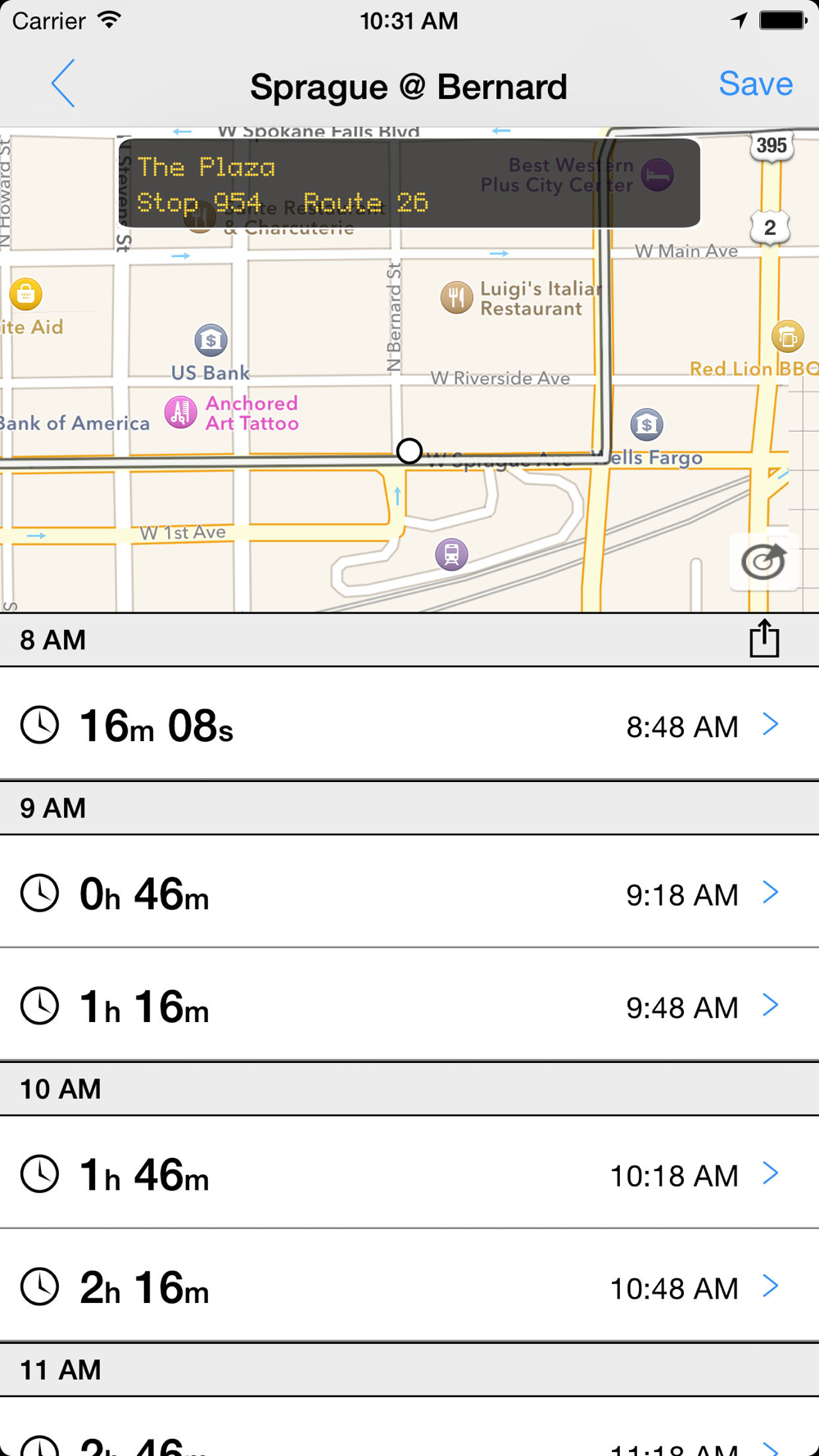Save this Sprague @ Bernard stop

tap(755, 84)
